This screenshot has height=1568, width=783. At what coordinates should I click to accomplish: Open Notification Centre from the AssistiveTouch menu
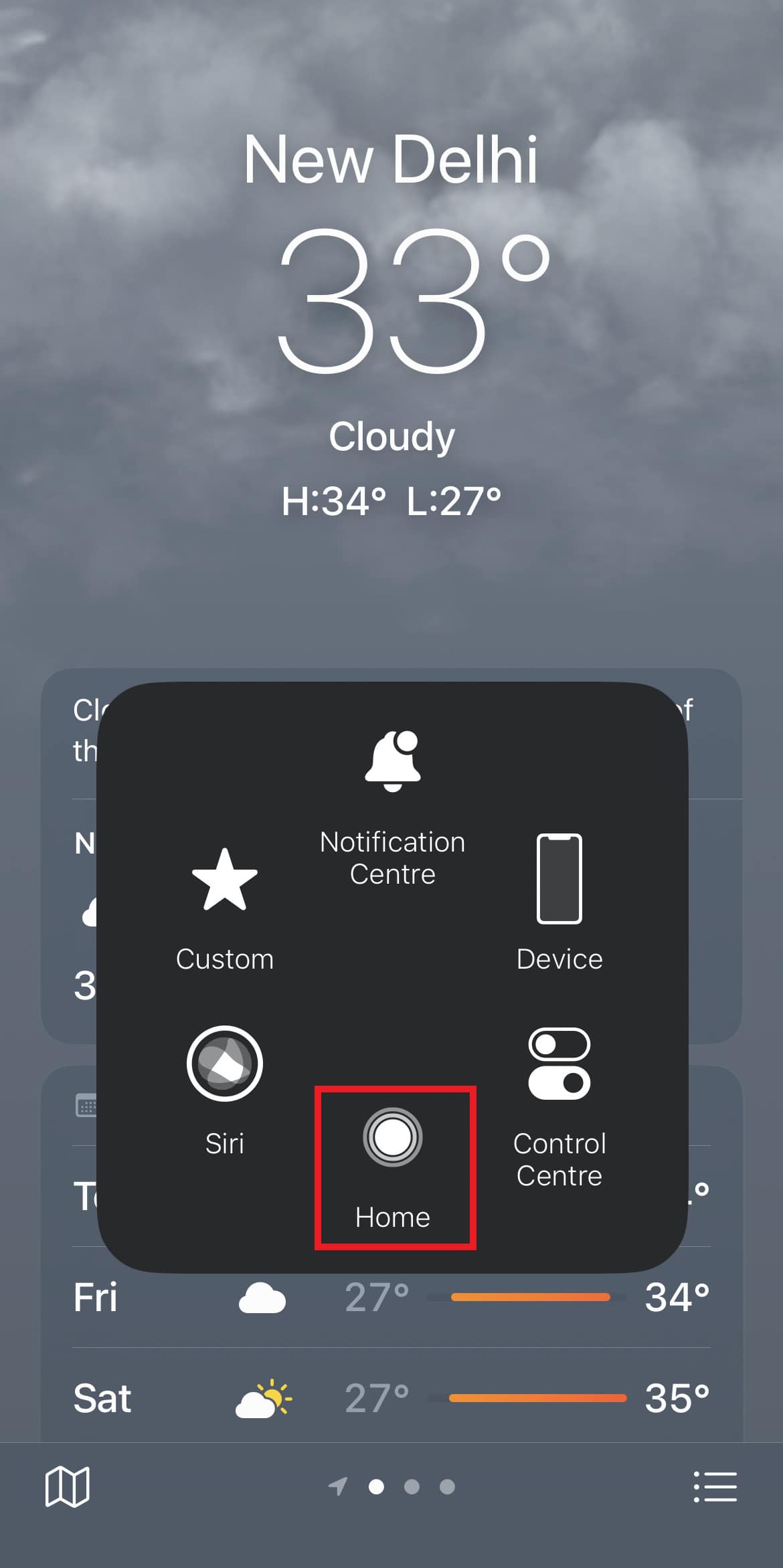tap(393, 809)
